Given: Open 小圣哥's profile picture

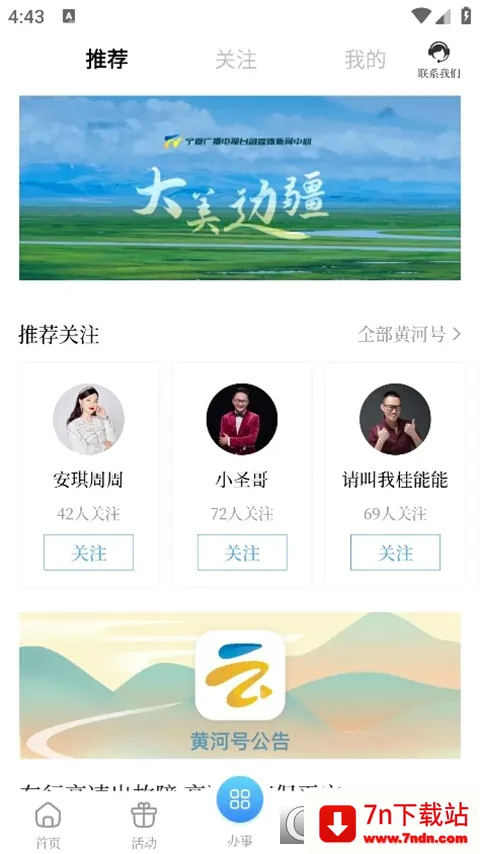Looking at the screenshot, I should coord(242,419).
